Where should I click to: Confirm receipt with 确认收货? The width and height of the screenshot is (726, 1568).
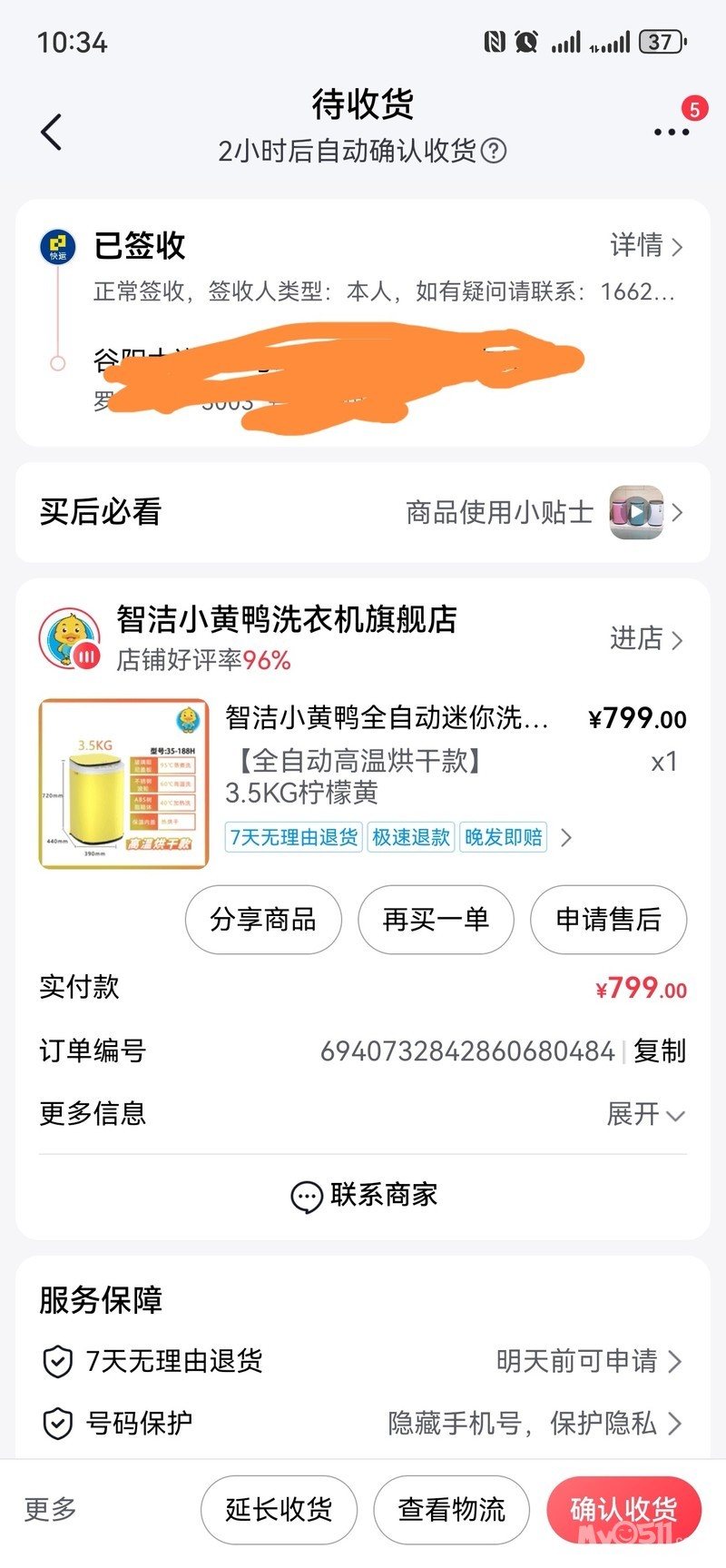click(x=623, y=1509)
